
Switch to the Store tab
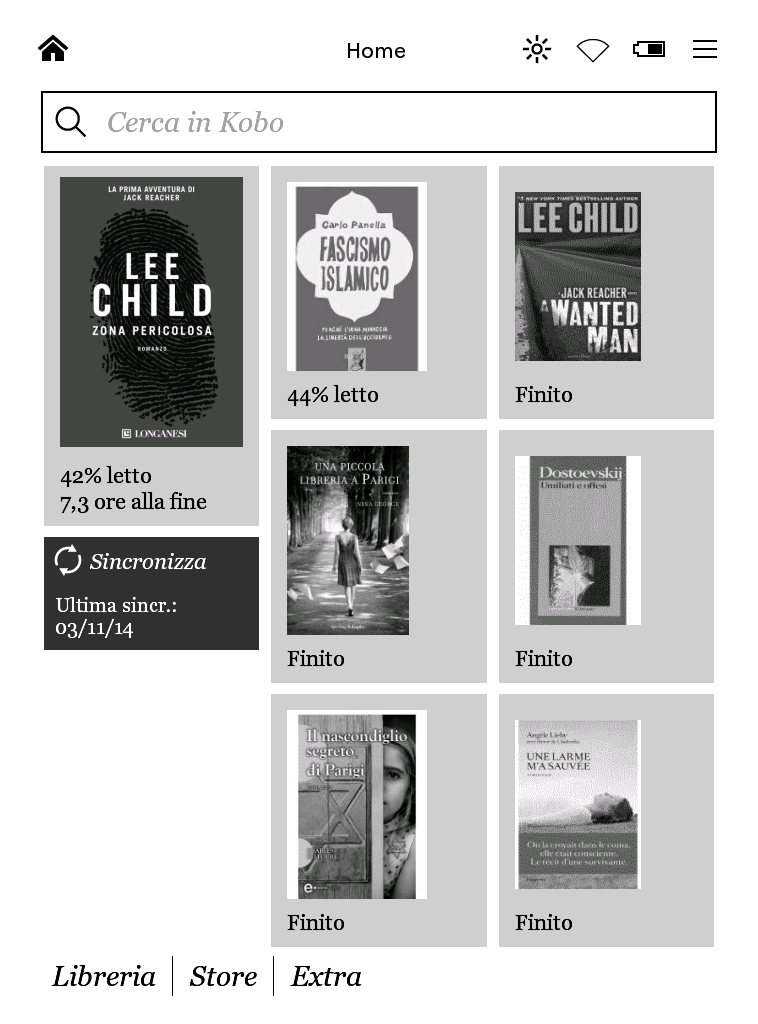[x=223, y=976]
